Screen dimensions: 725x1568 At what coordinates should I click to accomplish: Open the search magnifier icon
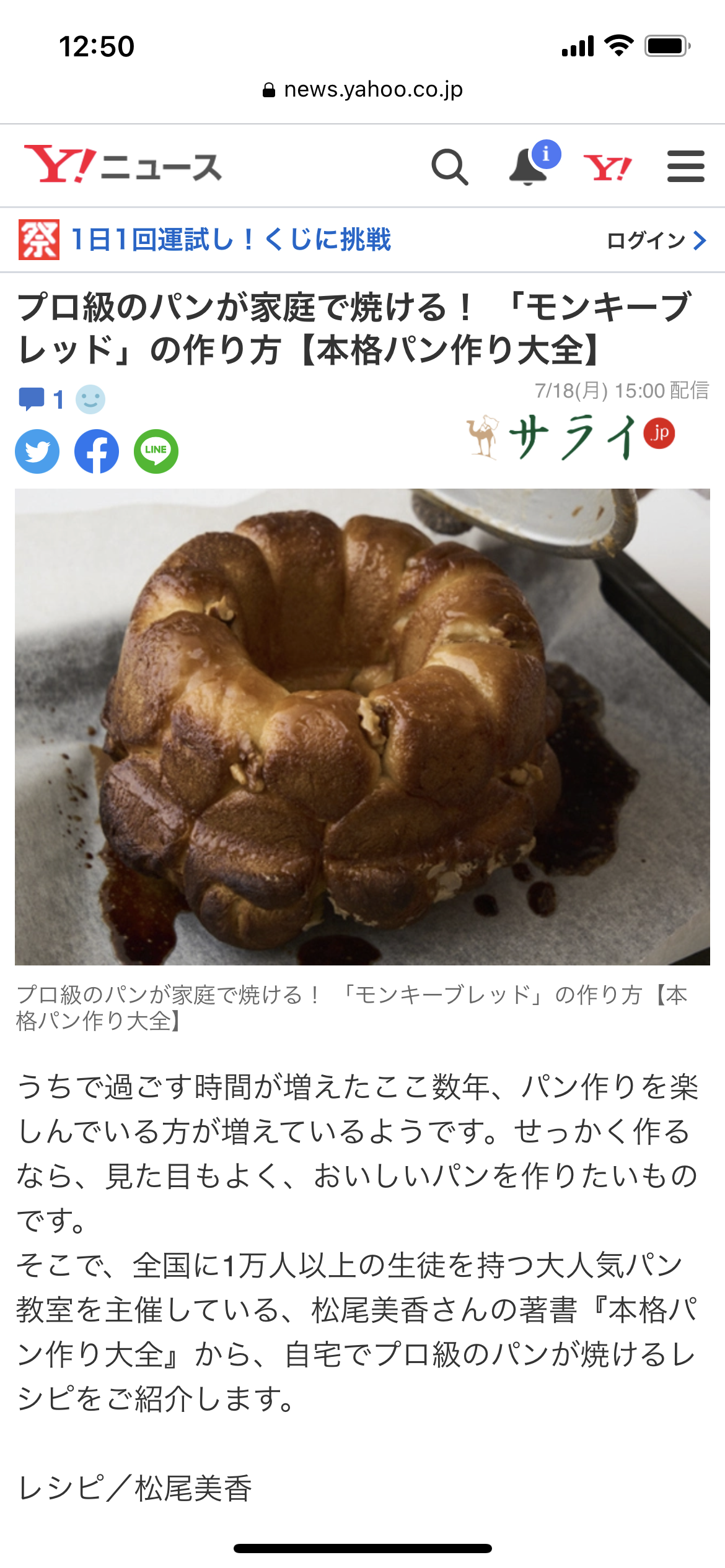[x=449, y=167]
